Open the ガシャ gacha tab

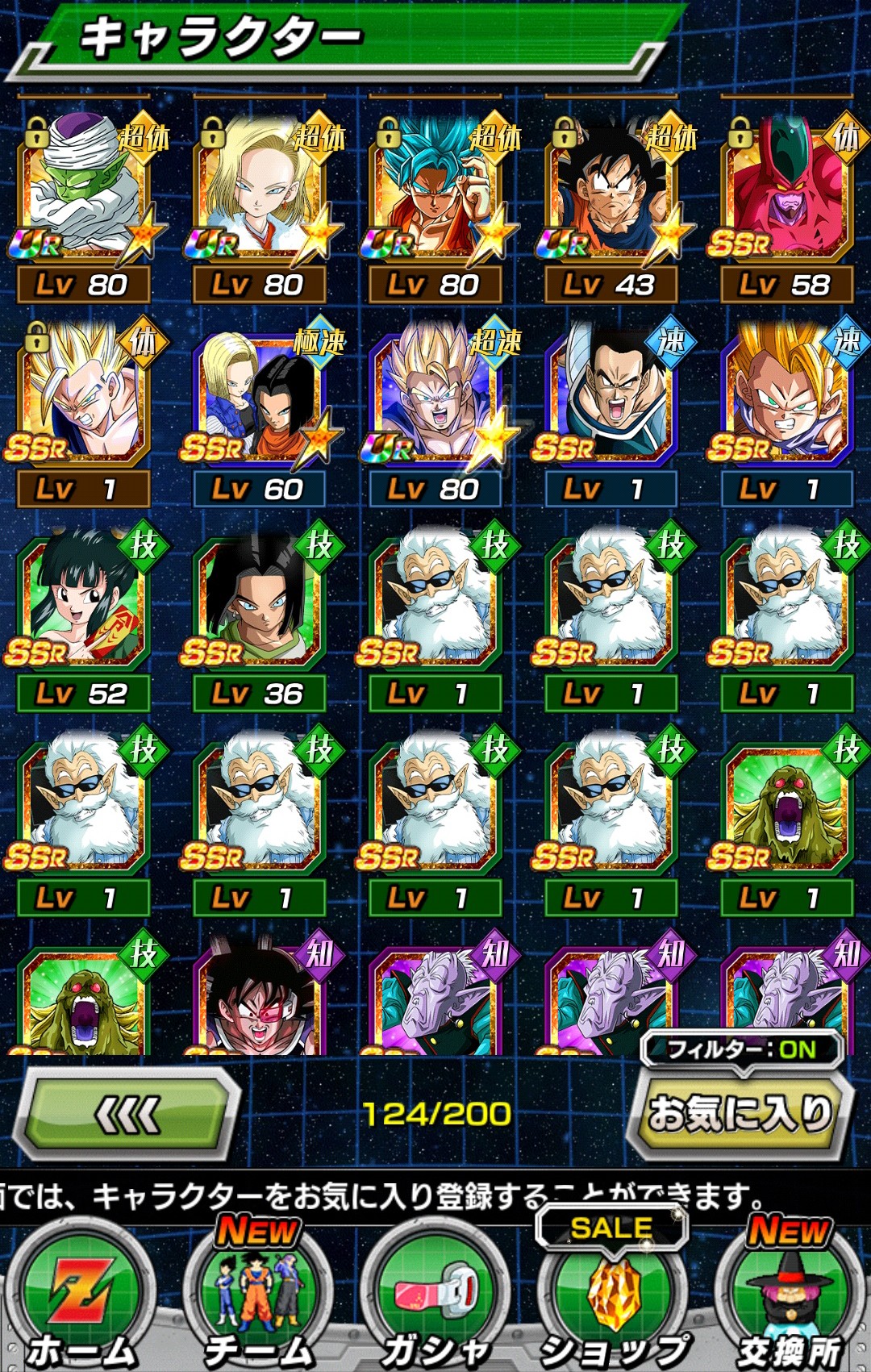pos(435,1299)
